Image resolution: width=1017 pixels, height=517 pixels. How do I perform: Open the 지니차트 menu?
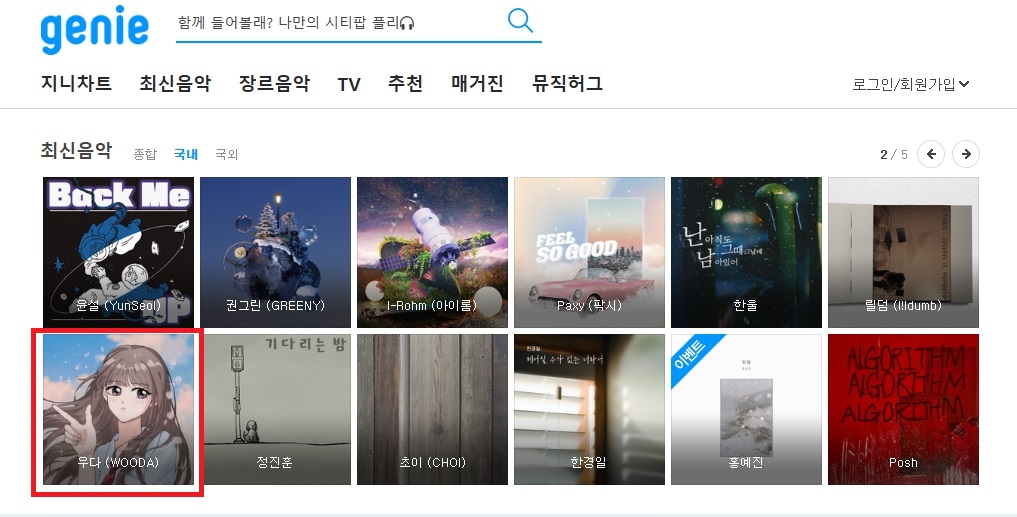click(76, 84)
